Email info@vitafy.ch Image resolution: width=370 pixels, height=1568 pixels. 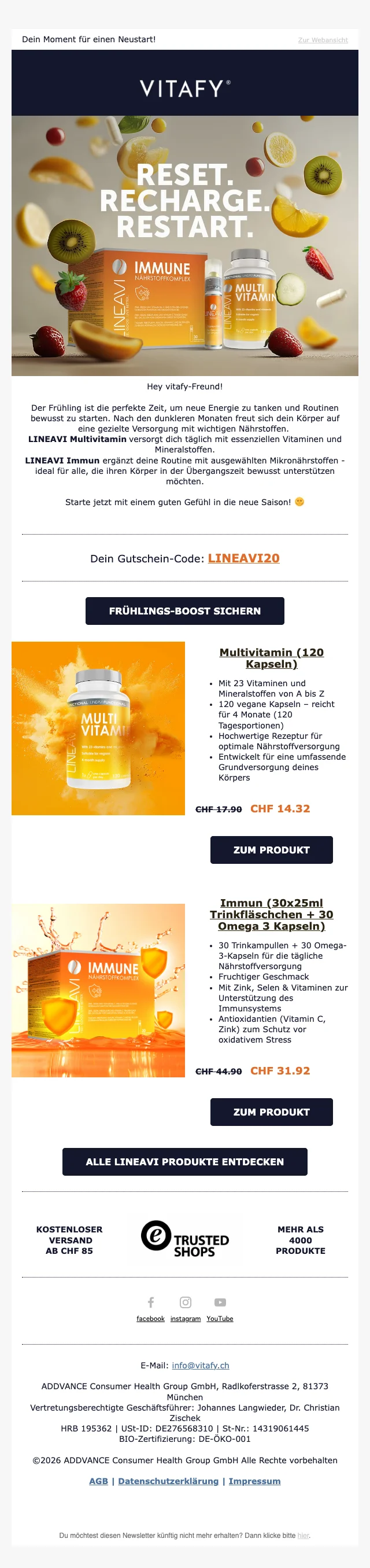click(200, 1365)
